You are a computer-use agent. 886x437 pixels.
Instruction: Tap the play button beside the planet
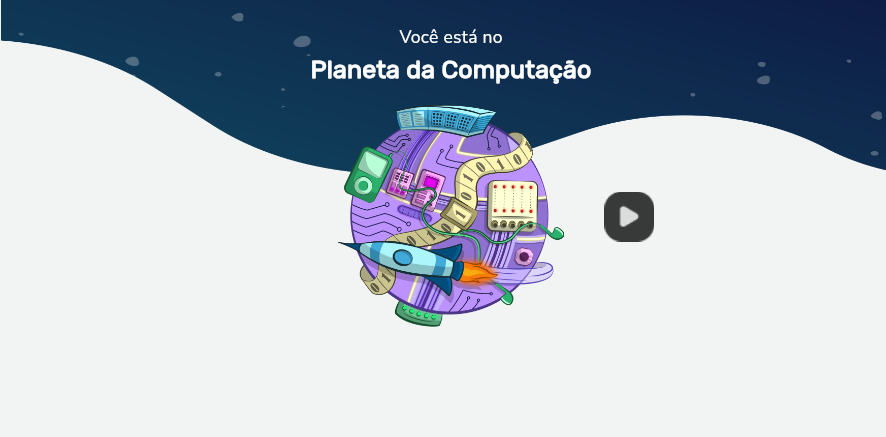(x=628, y=217)
